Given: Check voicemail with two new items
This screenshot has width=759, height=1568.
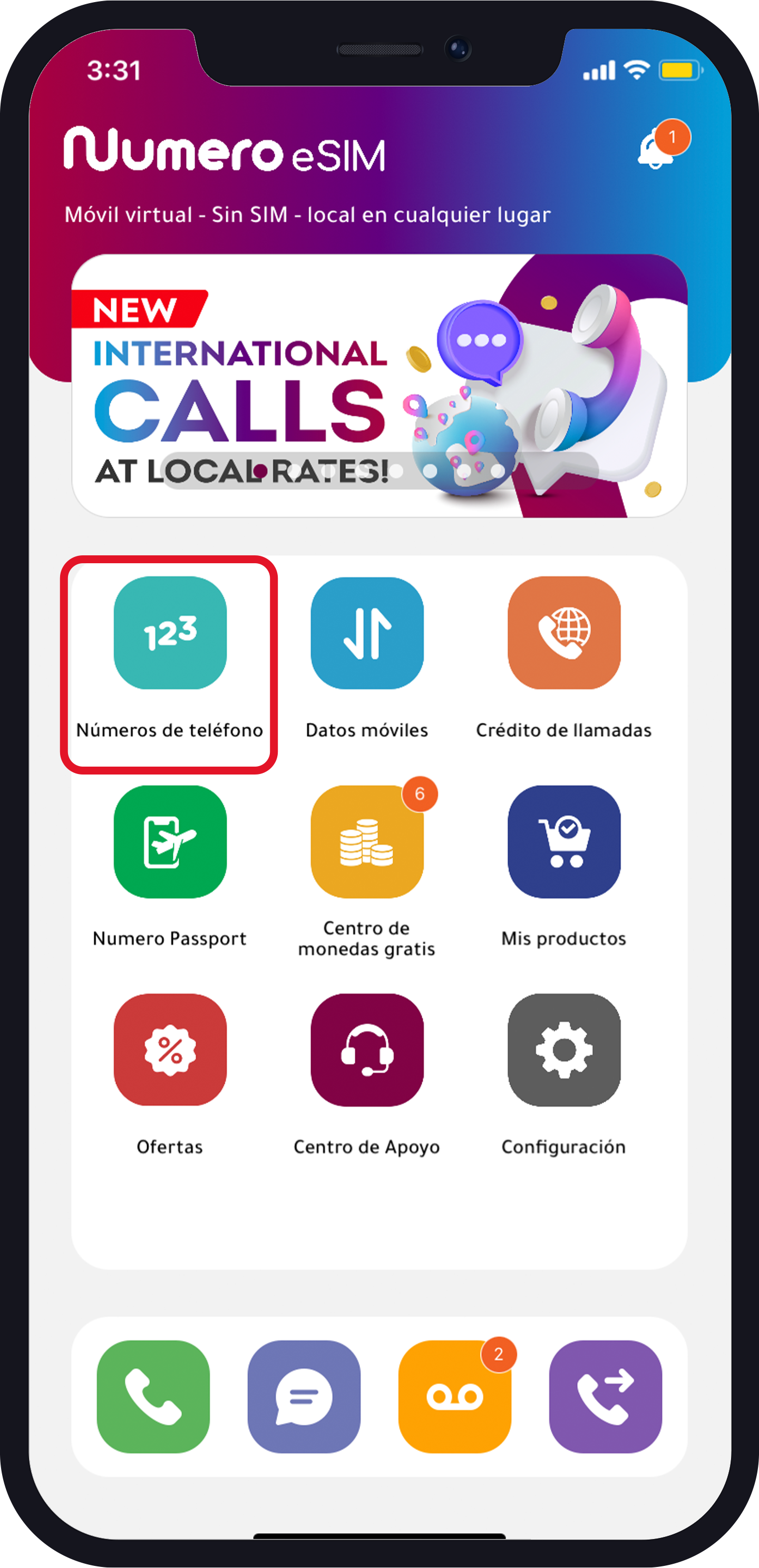Looking at the screenshot, I should (x=454, y=1396).
